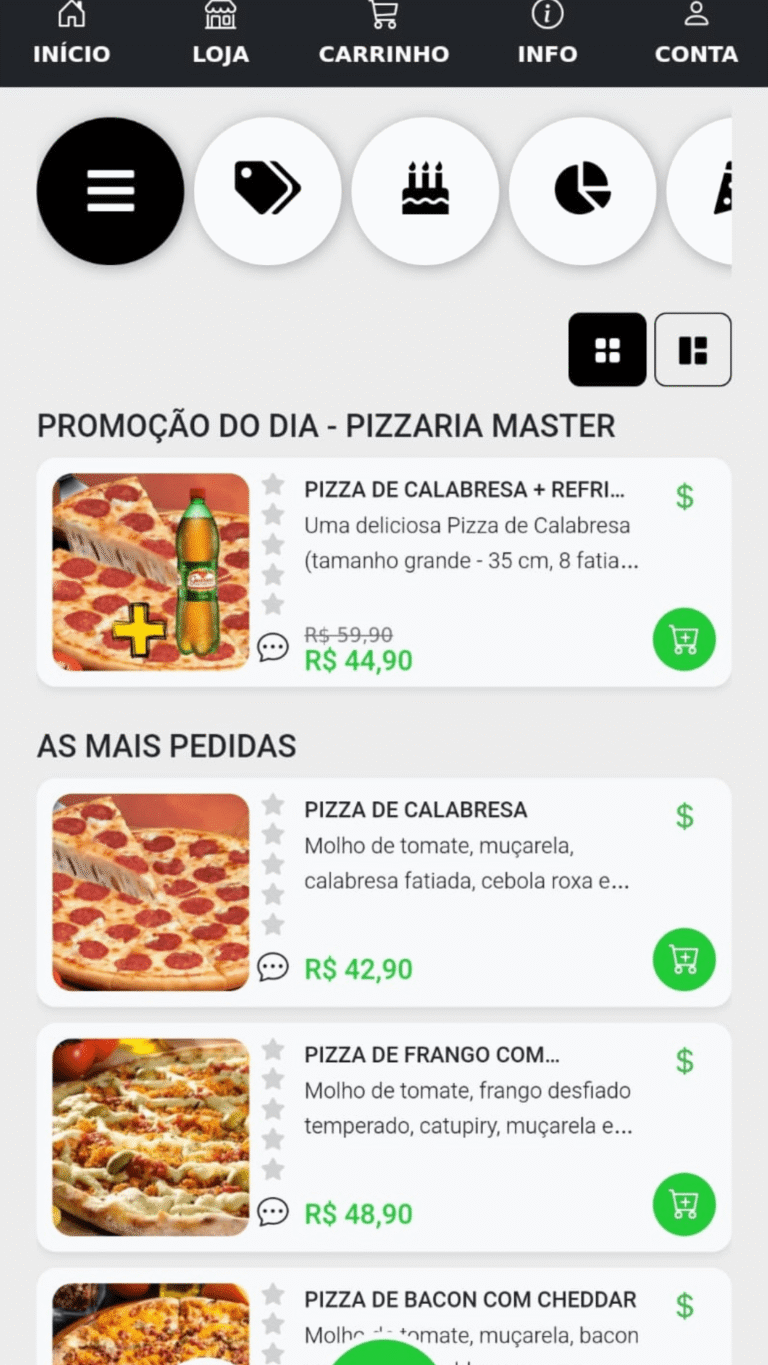Go to the Início tab

[71, 36]
